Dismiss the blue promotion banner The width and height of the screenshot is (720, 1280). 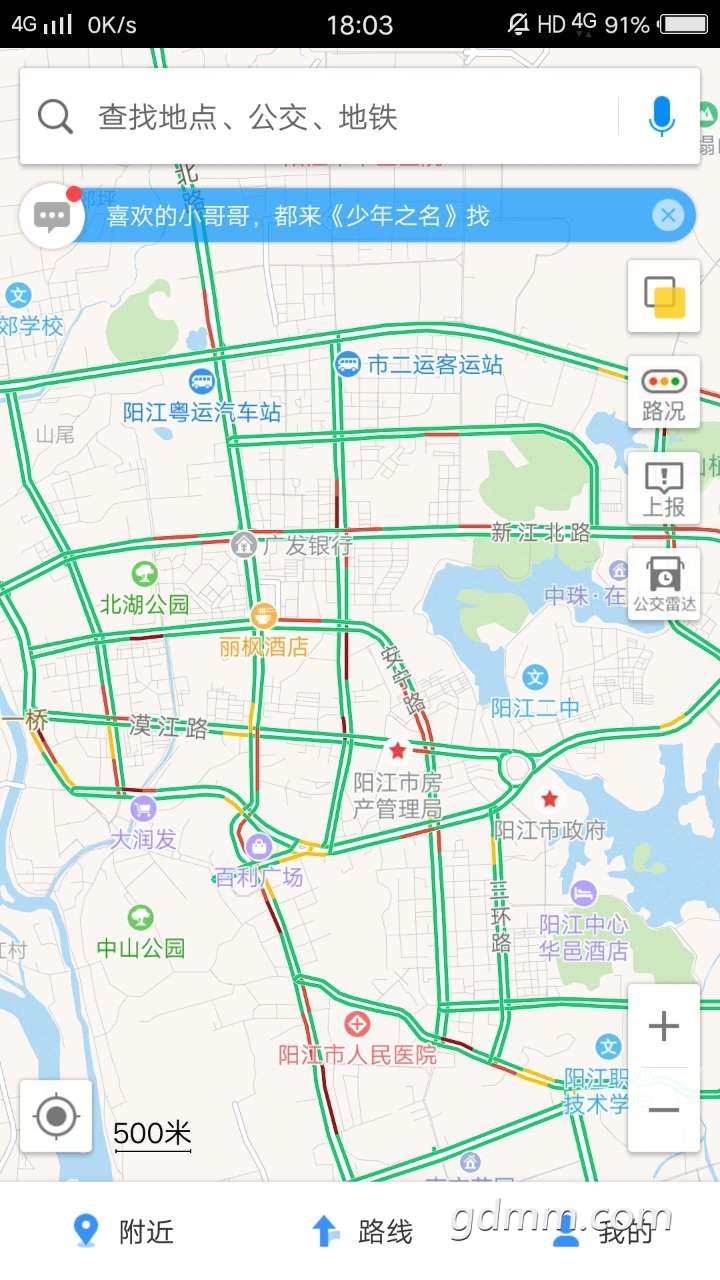point(668,215)
